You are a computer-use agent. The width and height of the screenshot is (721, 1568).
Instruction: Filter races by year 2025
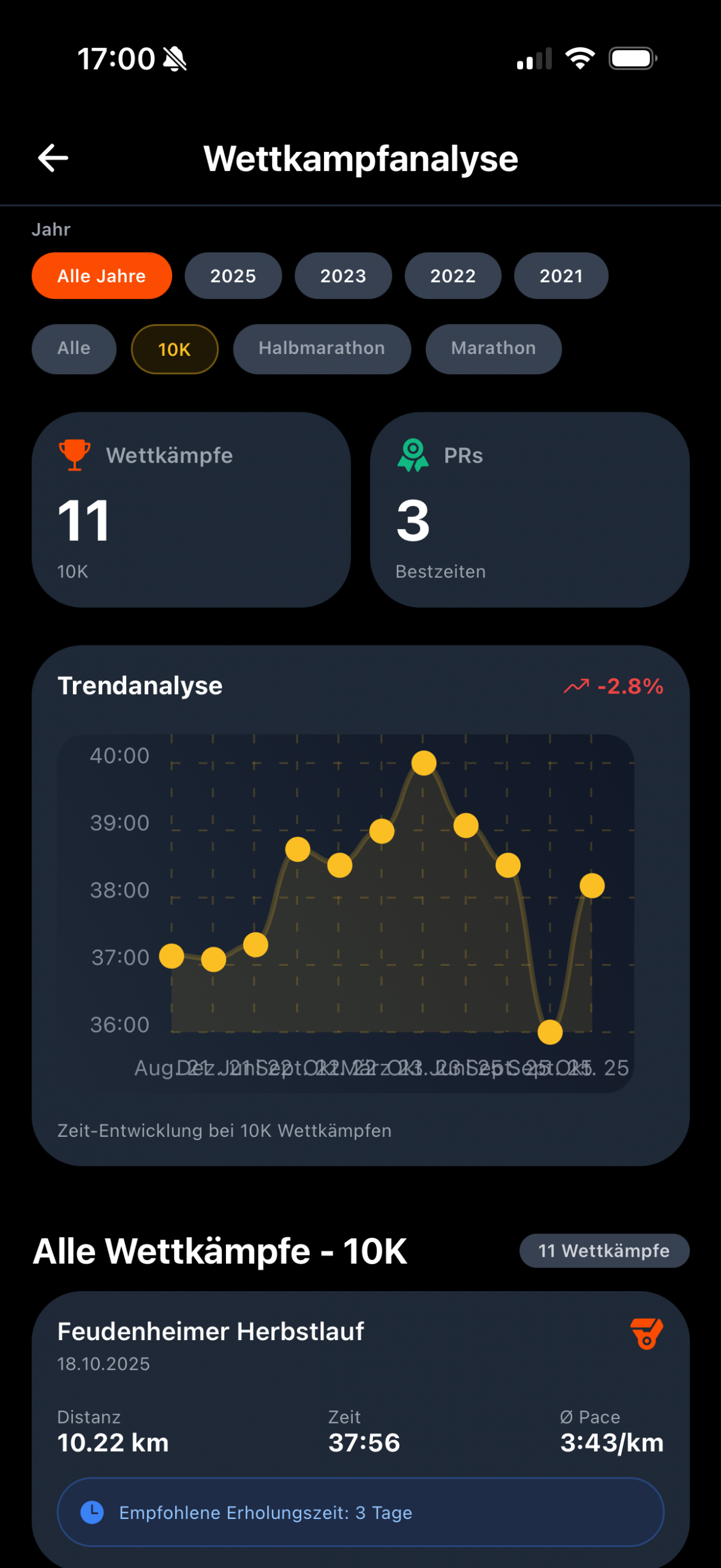click(x=233, y=276)
